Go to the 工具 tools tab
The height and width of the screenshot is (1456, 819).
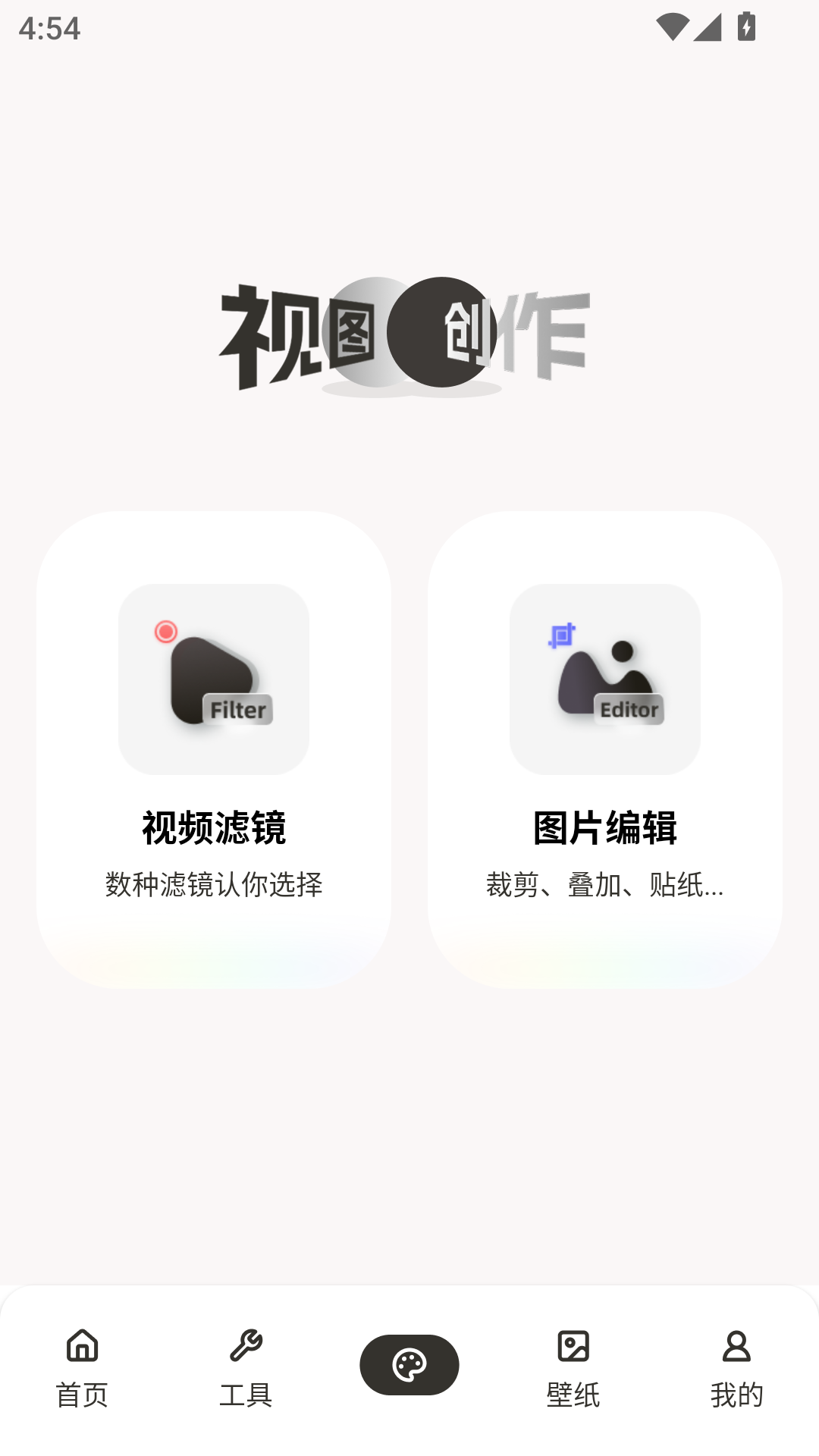point(246,1368)
